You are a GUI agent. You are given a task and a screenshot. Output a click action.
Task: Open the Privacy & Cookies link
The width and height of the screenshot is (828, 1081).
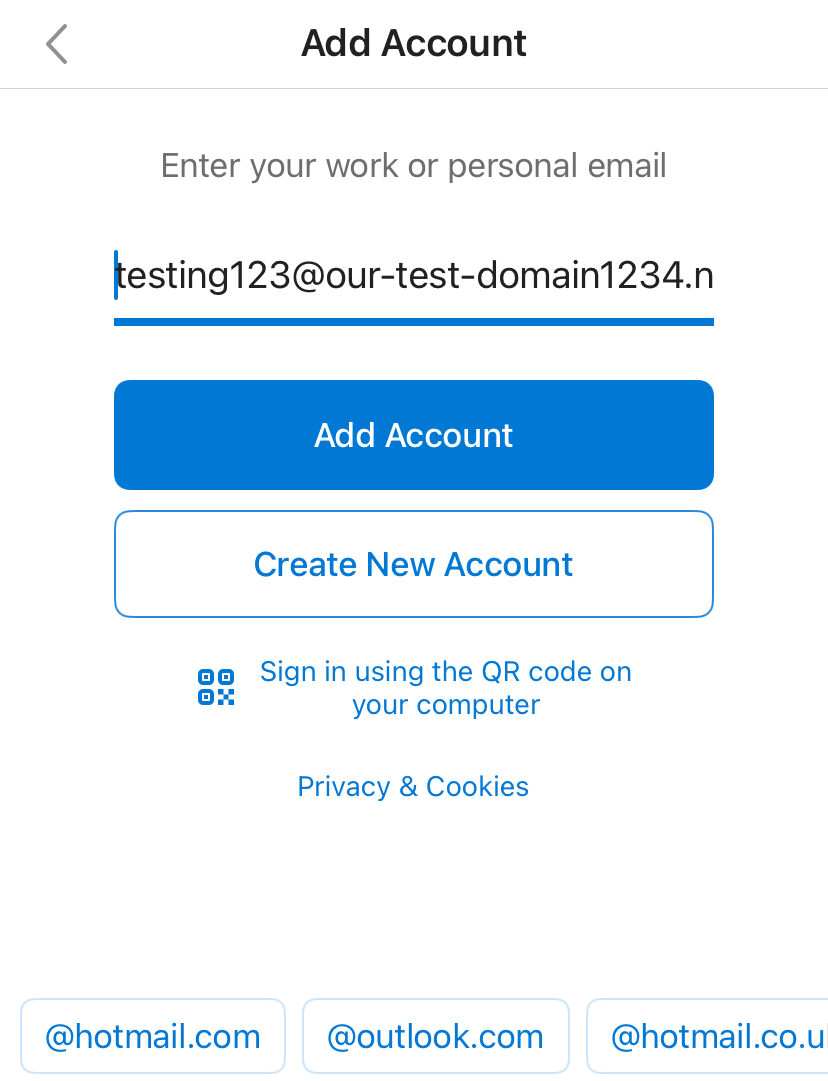click(x=413, y=787)
